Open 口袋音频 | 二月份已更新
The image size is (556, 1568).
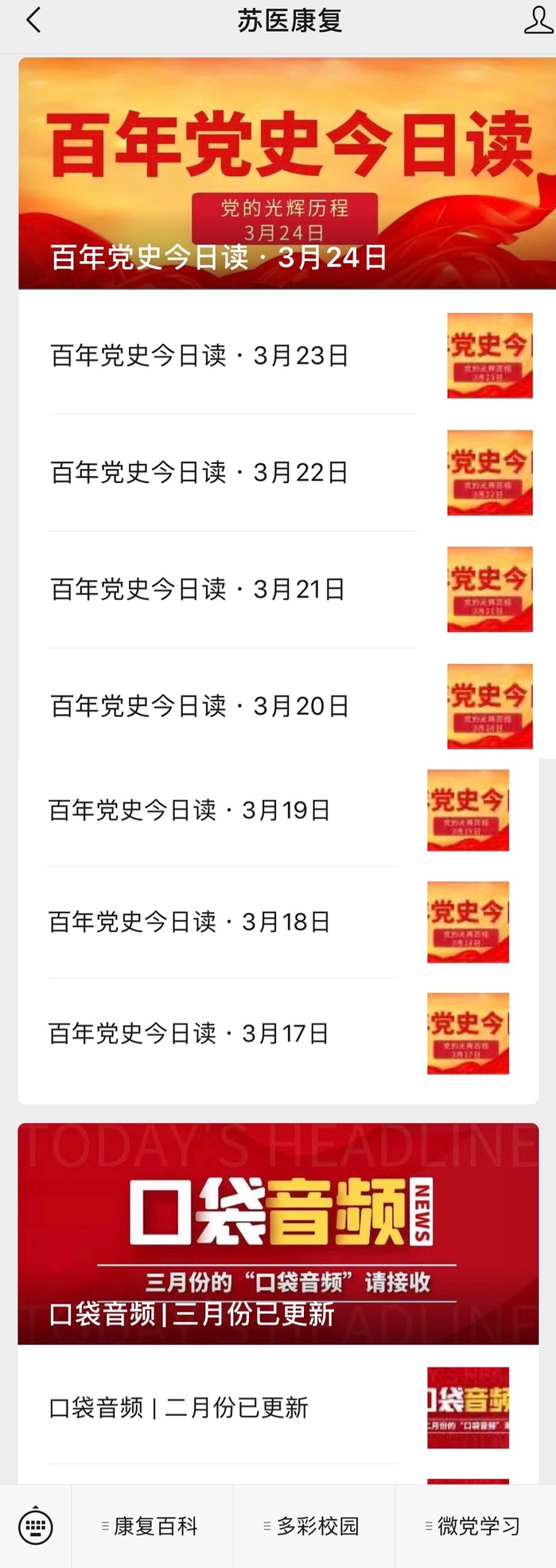[x=179, y=1407]
